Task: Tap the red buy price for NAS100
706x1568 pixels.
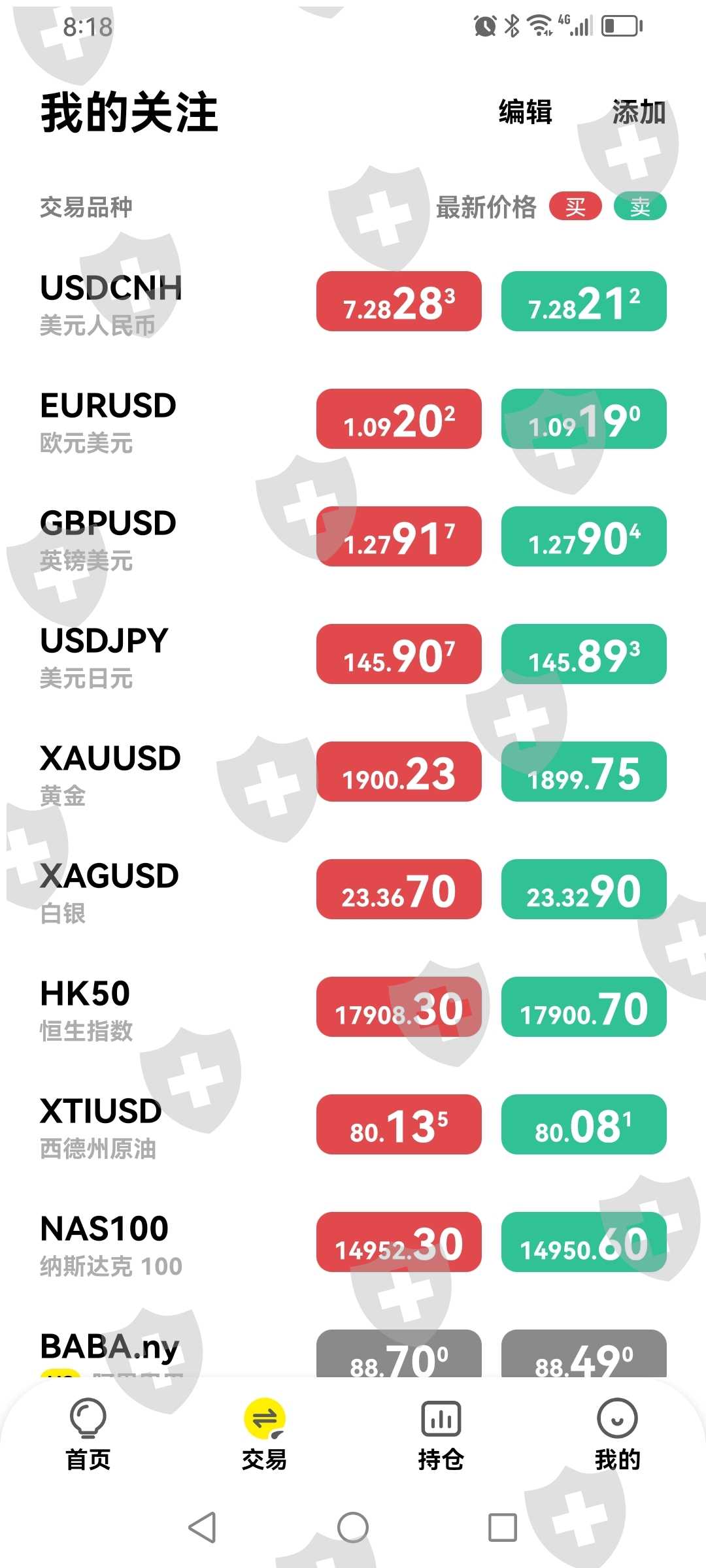Action: (399, 1243)
